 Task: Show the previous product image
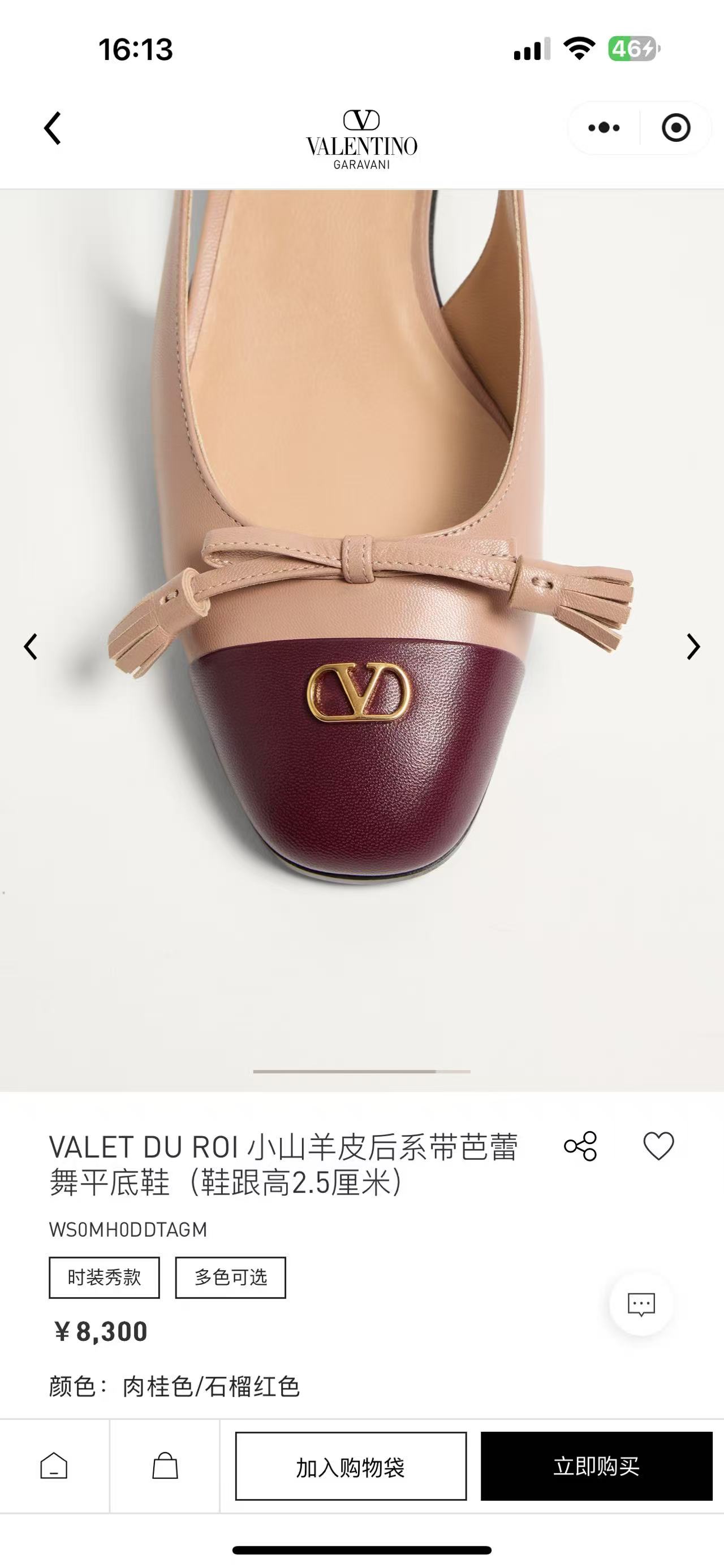tap(31, 647)
